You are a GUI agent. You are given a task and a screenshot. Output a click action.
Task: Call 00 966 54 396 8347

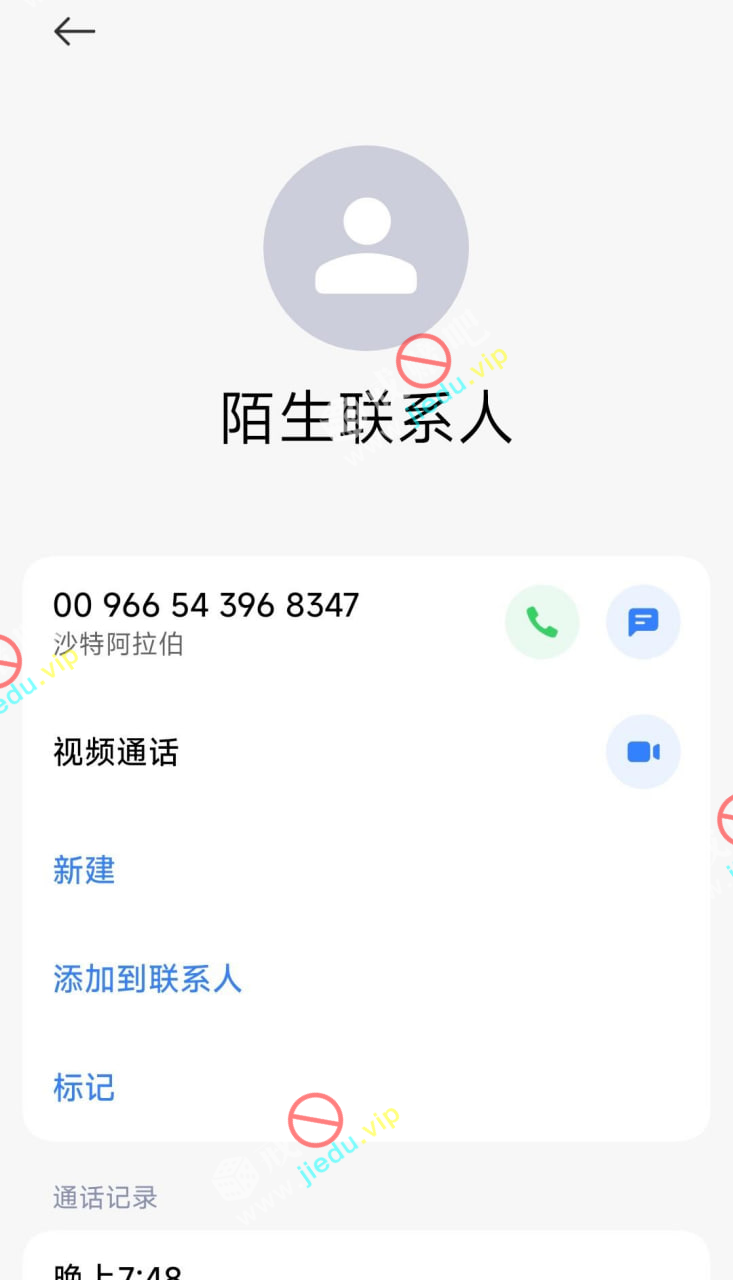pyautogui.click(x=542, y=622)
